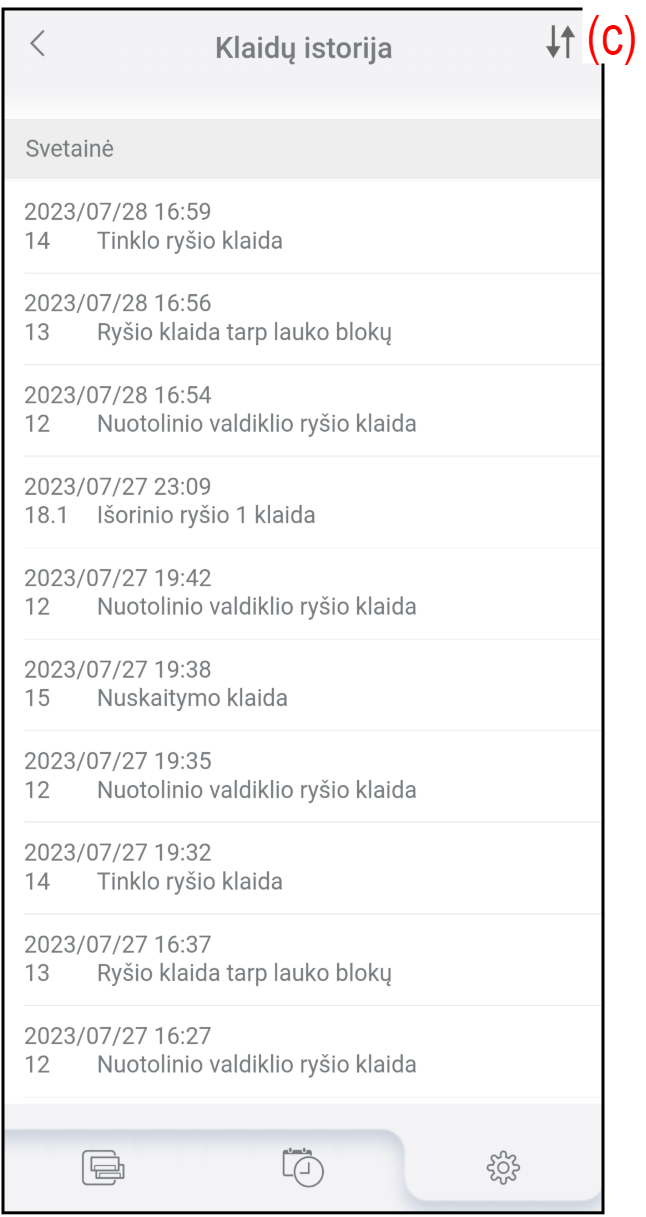
Task: Go back from Klaidų istorija
Action: coord(37,44)
